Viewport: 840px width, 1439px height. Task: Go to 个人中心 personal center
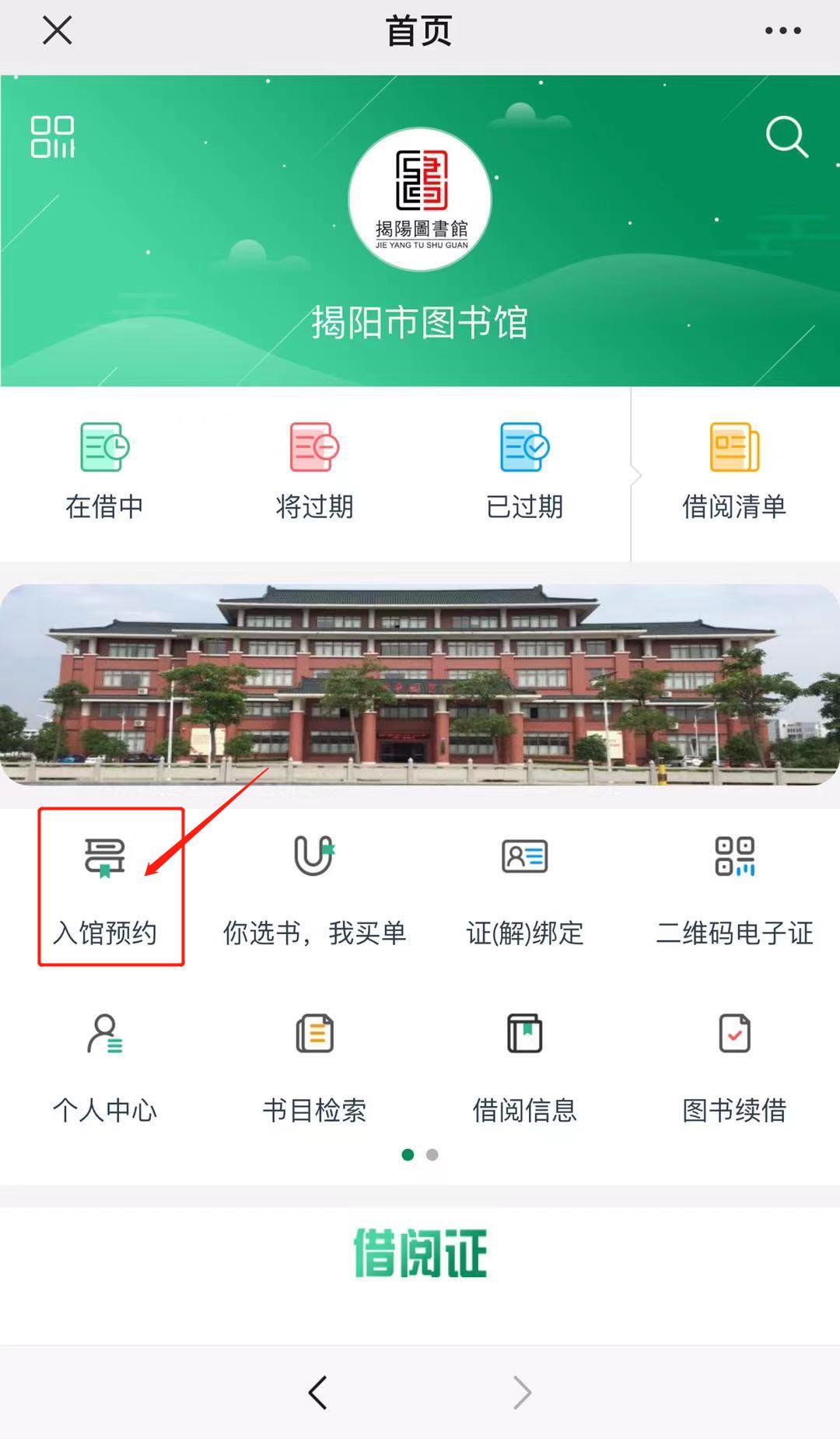coord(105,1066)
